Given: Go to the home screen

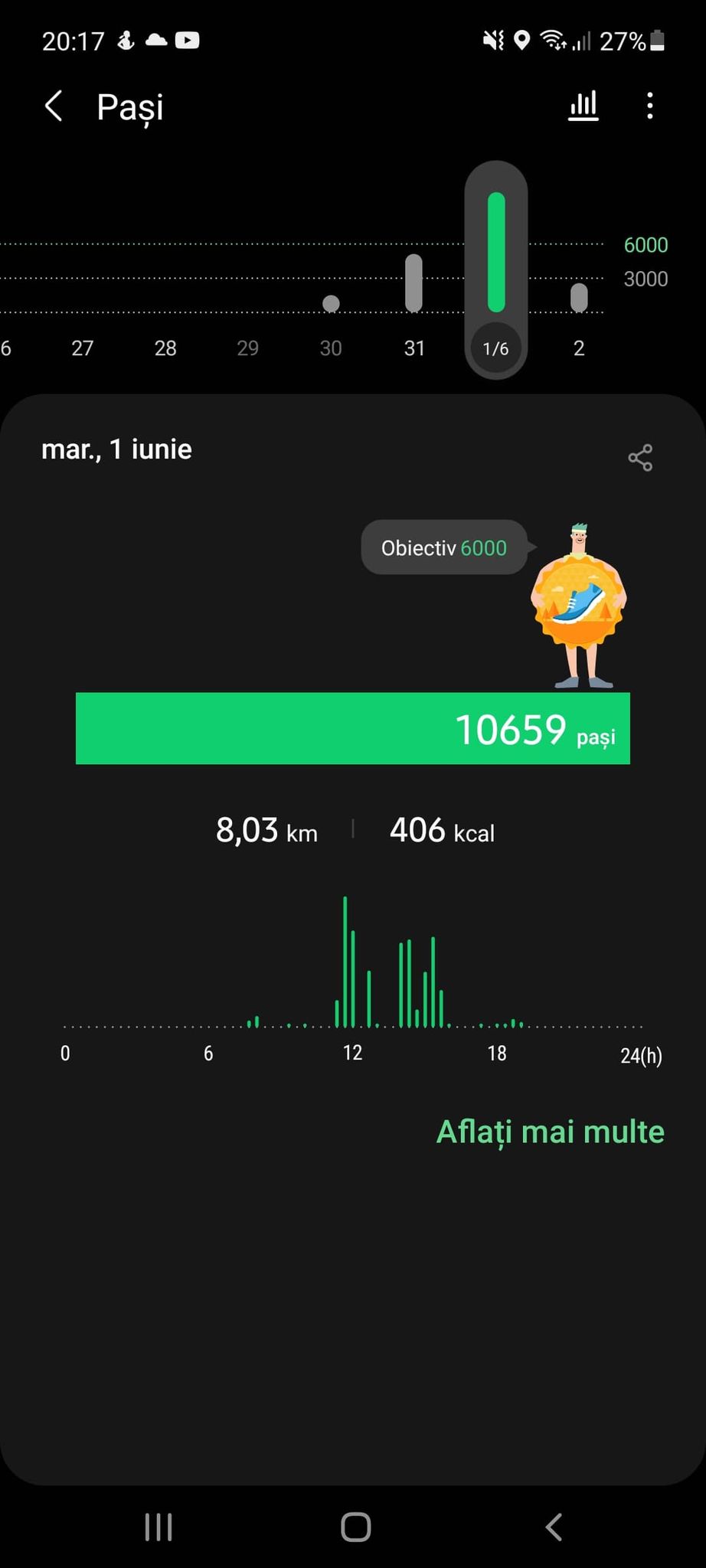Looking at the screenshot, I should 355,1527.
